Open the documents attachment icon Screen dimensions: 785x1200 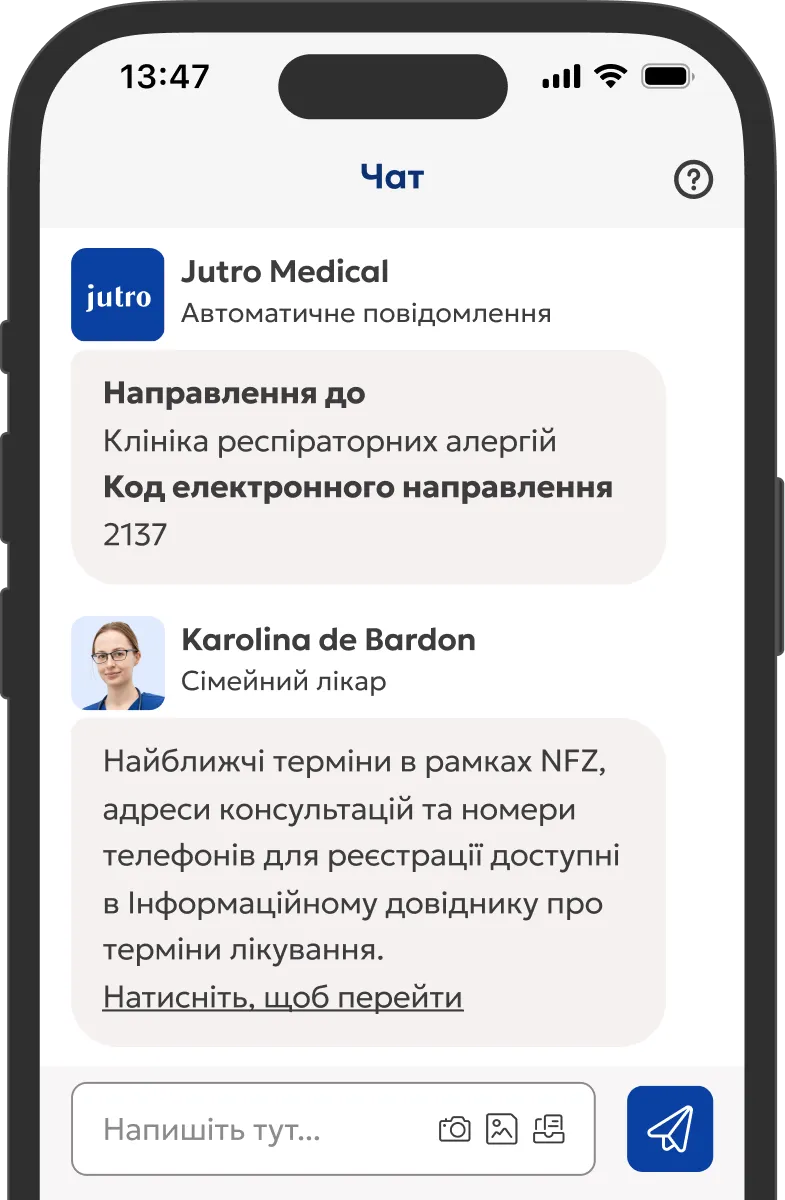coord(548,1128)
